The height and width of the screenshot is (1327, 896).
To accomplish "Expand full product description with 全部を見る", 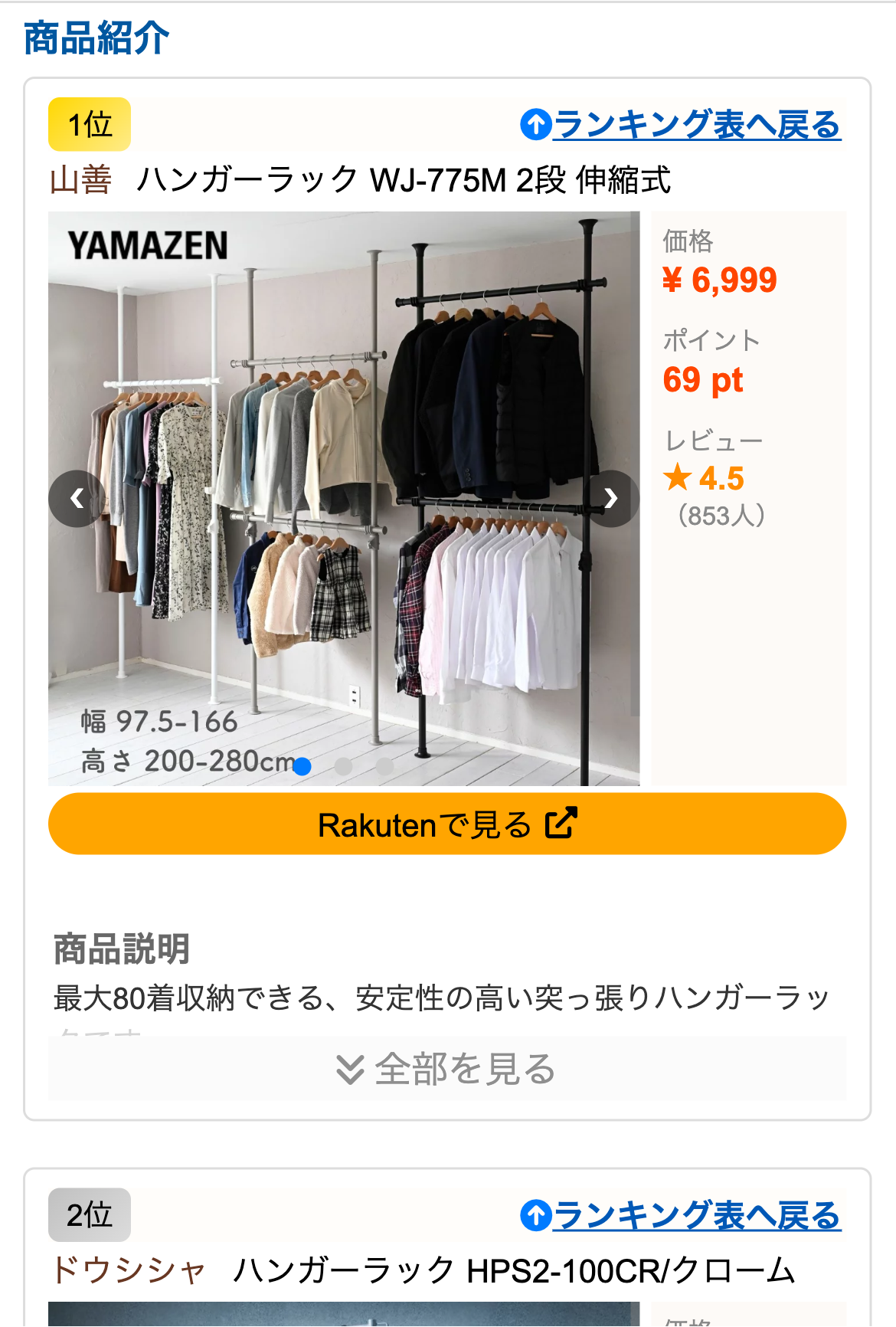I will tap(447, 1068).
